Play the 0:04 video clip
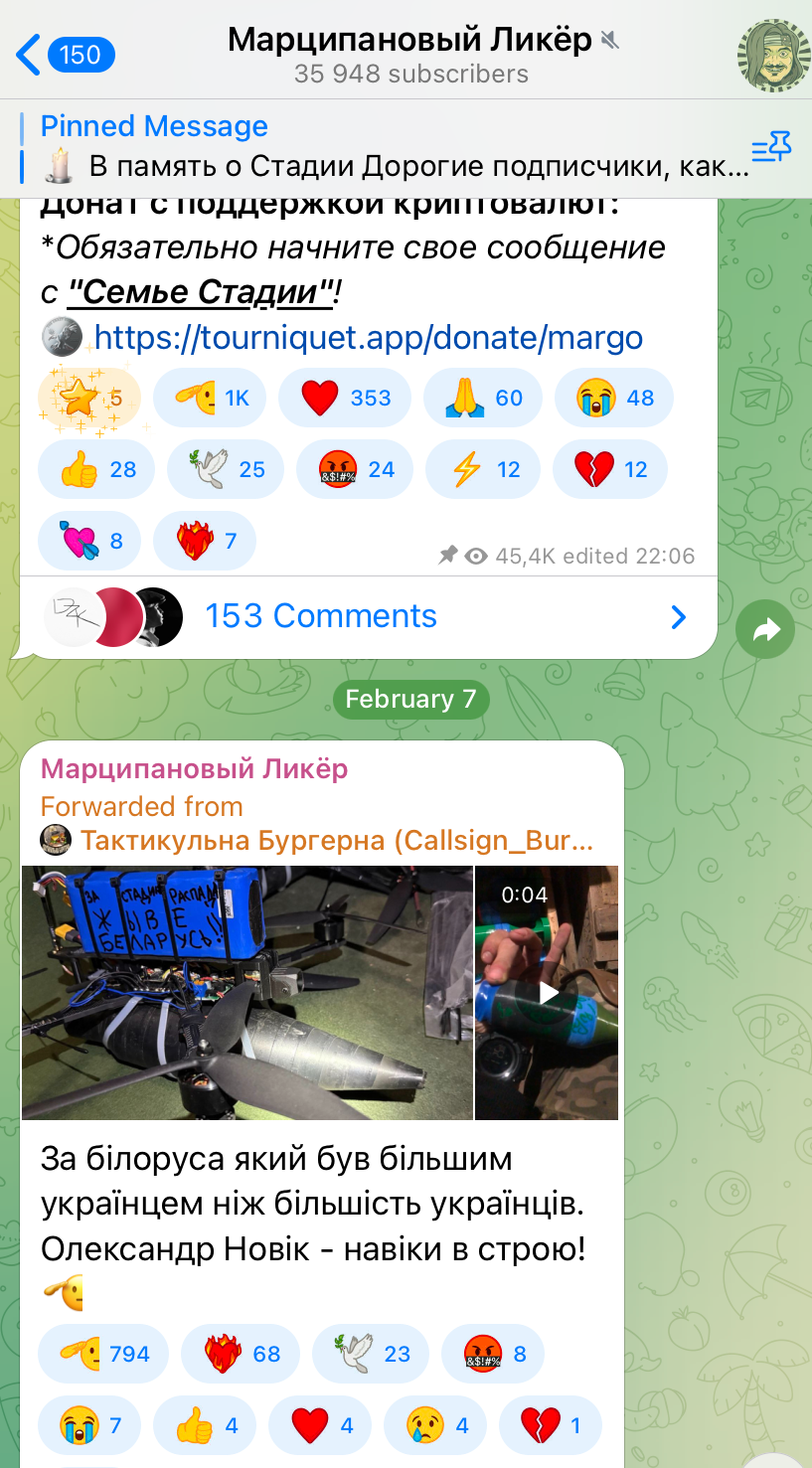Image resolution: width=812 pixels, height=1468 pixels. tap(547, 993)
